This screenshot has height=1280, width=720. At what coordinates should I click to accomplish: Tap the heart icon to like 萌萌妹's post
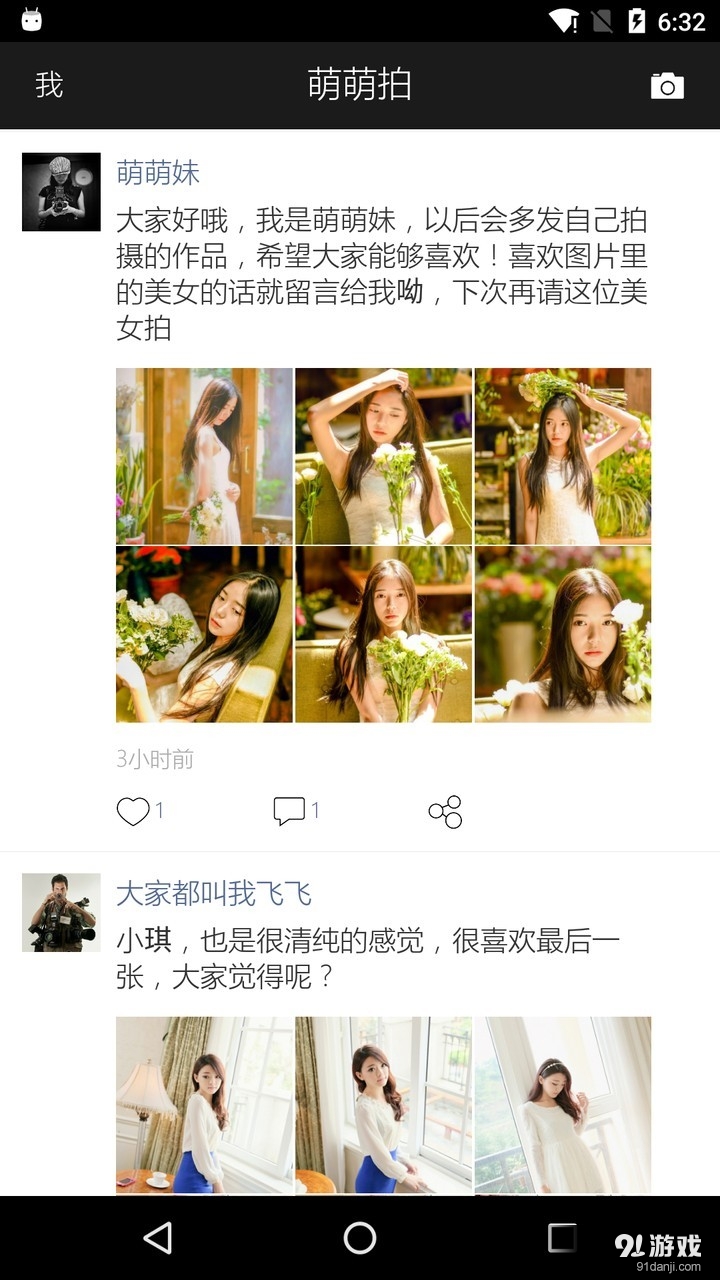[x=130, y=811]
